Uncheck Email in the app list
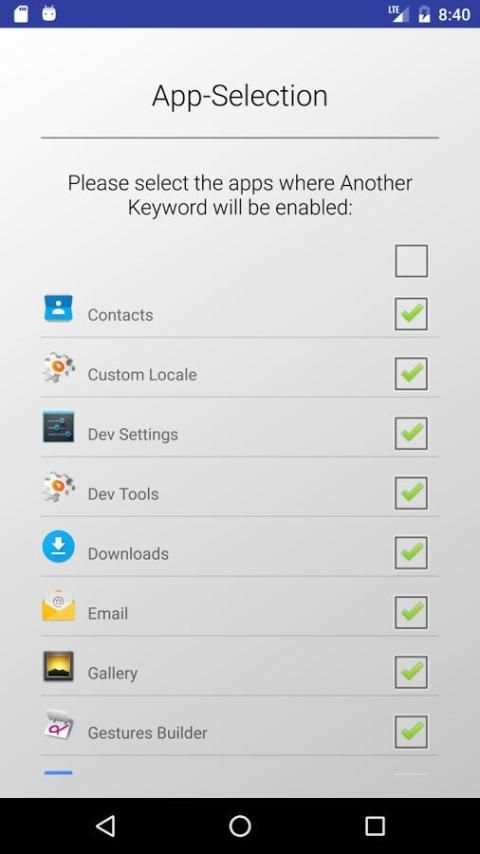This screenshot has width=480, height=854. pos(411,612)
